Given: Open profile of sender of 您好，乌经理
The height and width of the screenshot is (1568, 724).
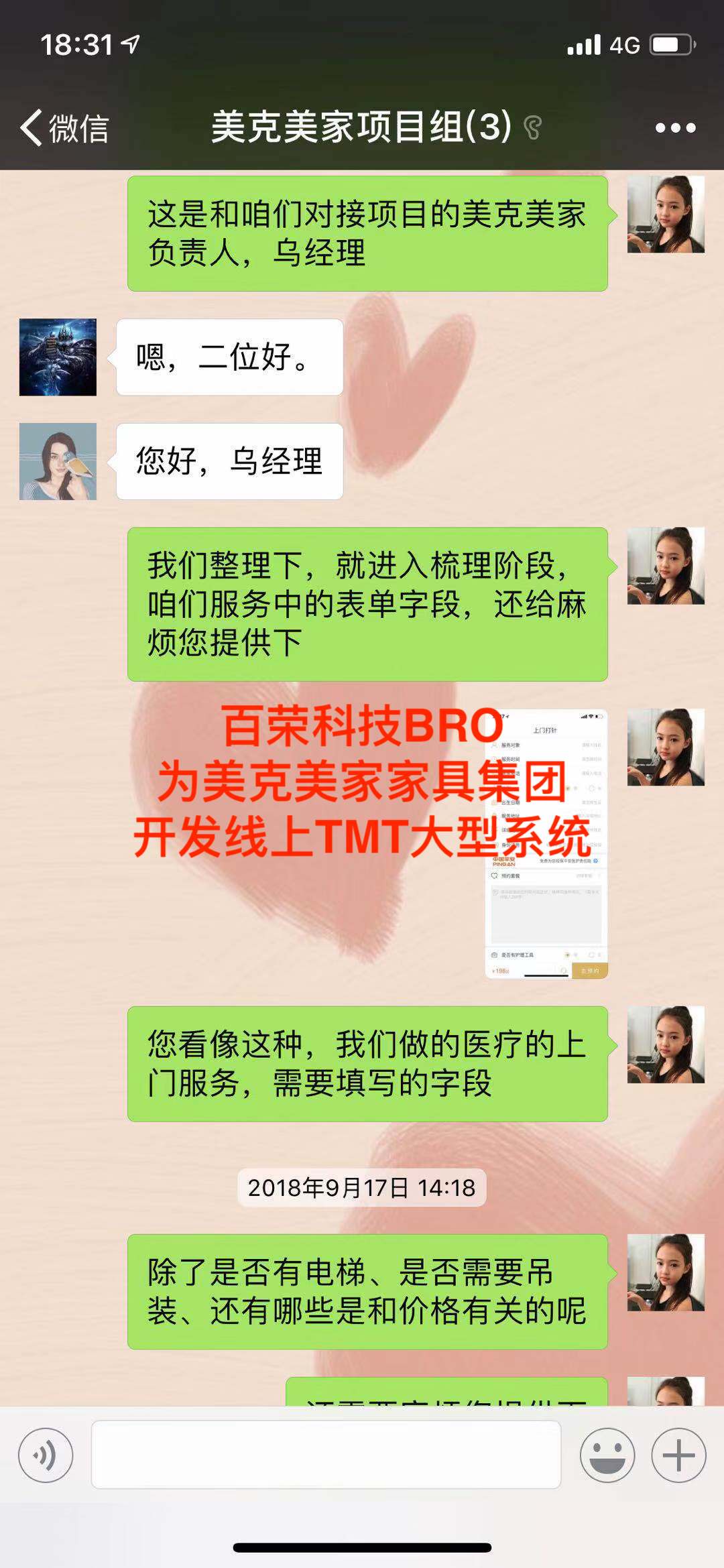Looking at the screenshot, I should [58, 461].
